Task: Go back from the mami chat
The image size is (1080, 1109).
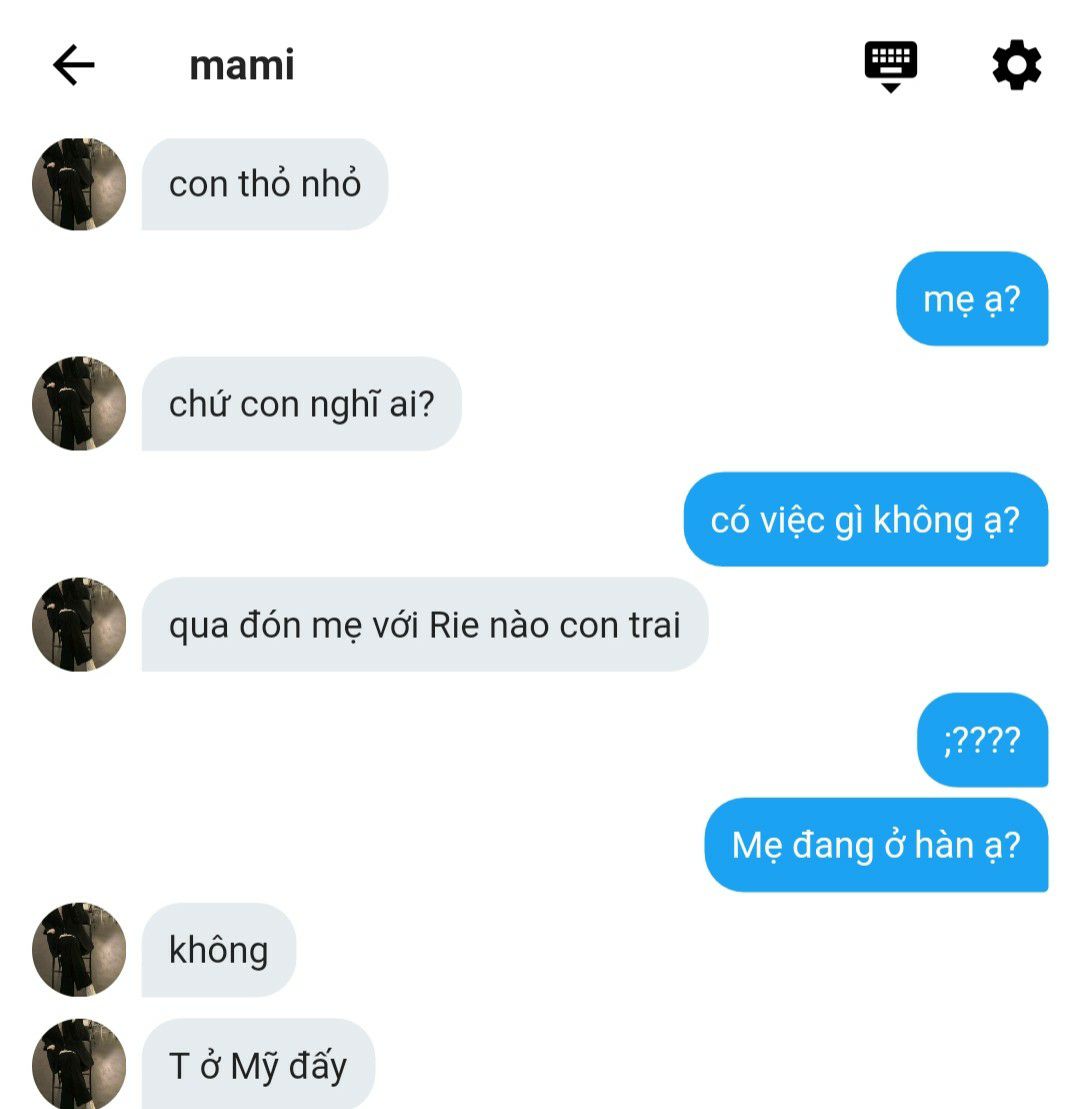Action: tap(73, 67)
